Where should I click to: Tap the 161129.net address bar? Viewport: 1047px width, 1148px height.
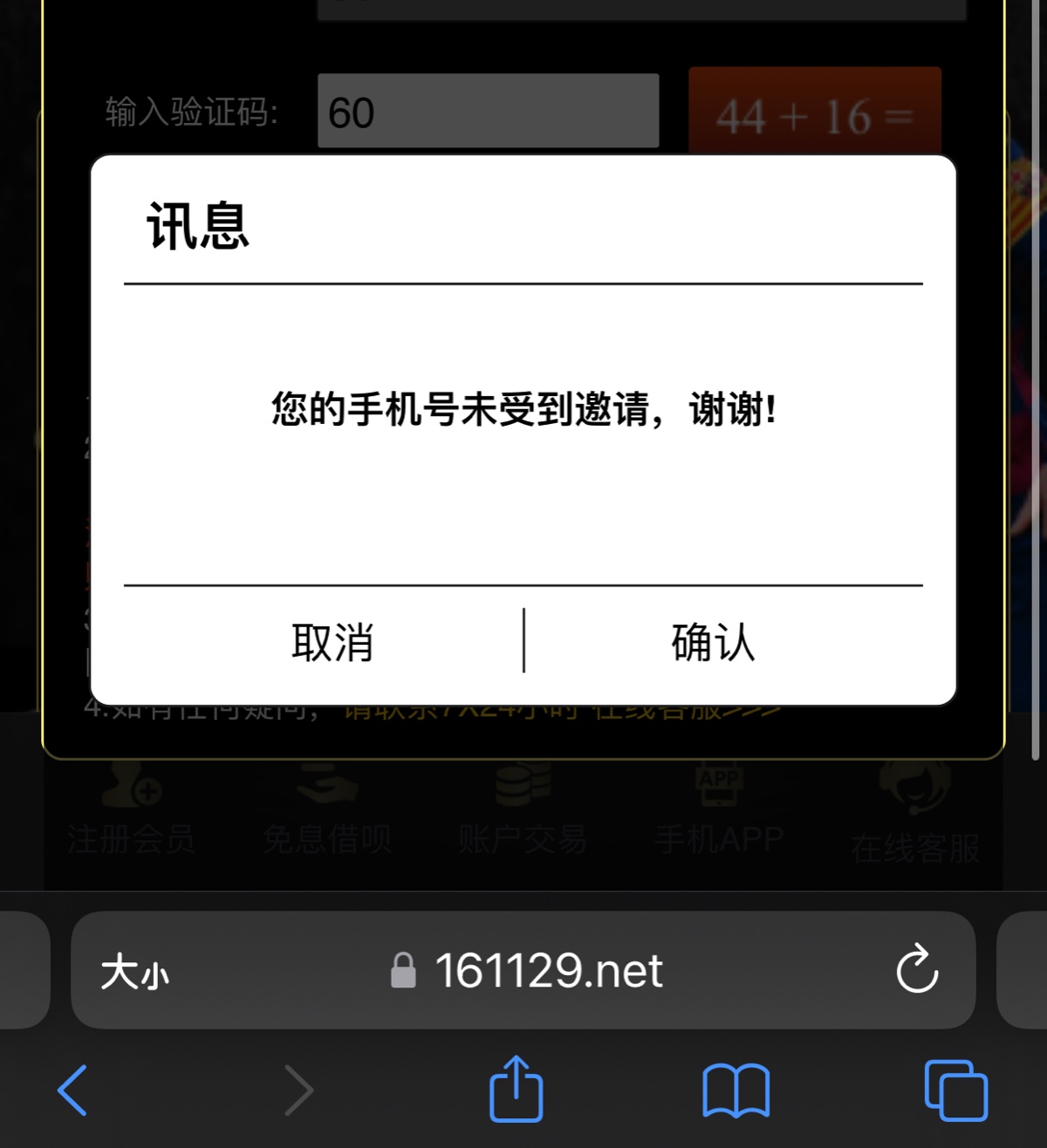(x=548, y=971)
